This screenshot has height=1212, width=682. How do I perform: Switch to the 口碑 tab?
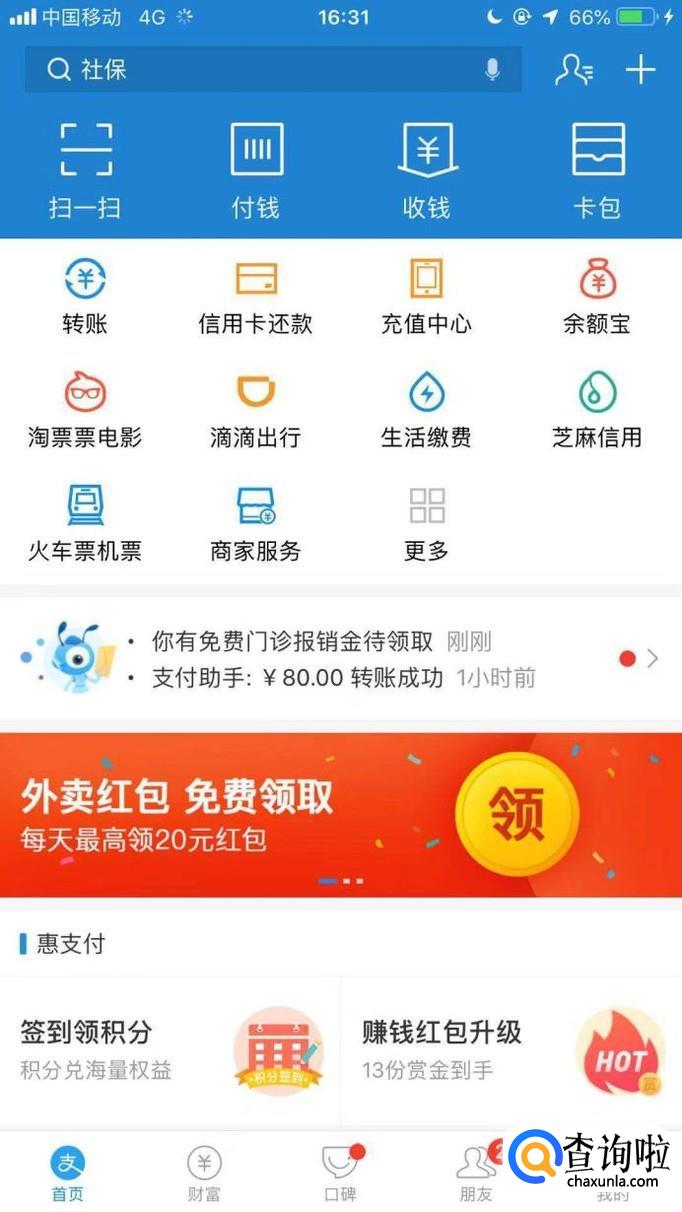coord(340,1174)
